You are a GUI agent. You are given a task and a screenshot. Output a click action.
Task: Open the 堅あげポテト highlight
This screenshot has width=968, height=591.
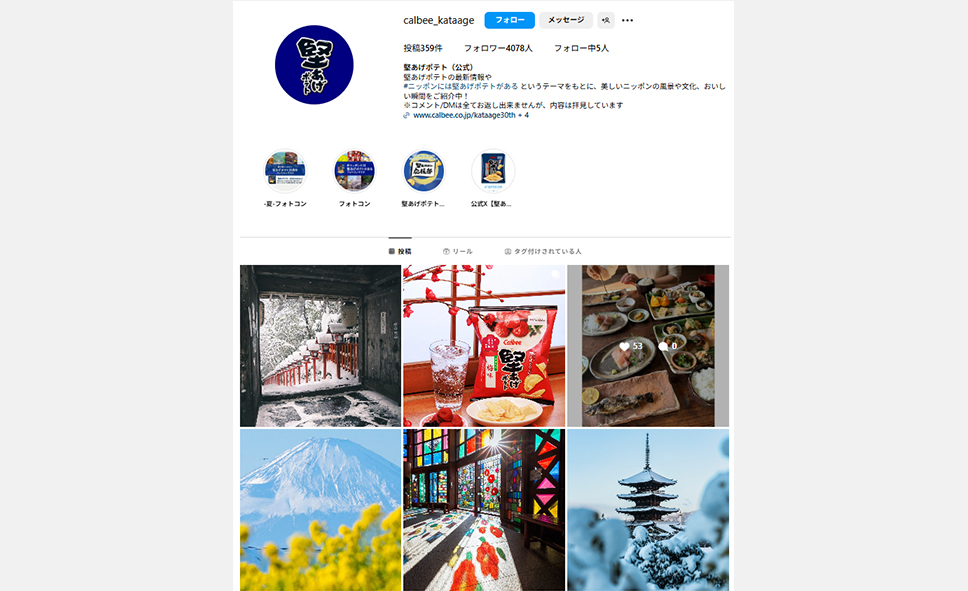click(x=423, y=171)
